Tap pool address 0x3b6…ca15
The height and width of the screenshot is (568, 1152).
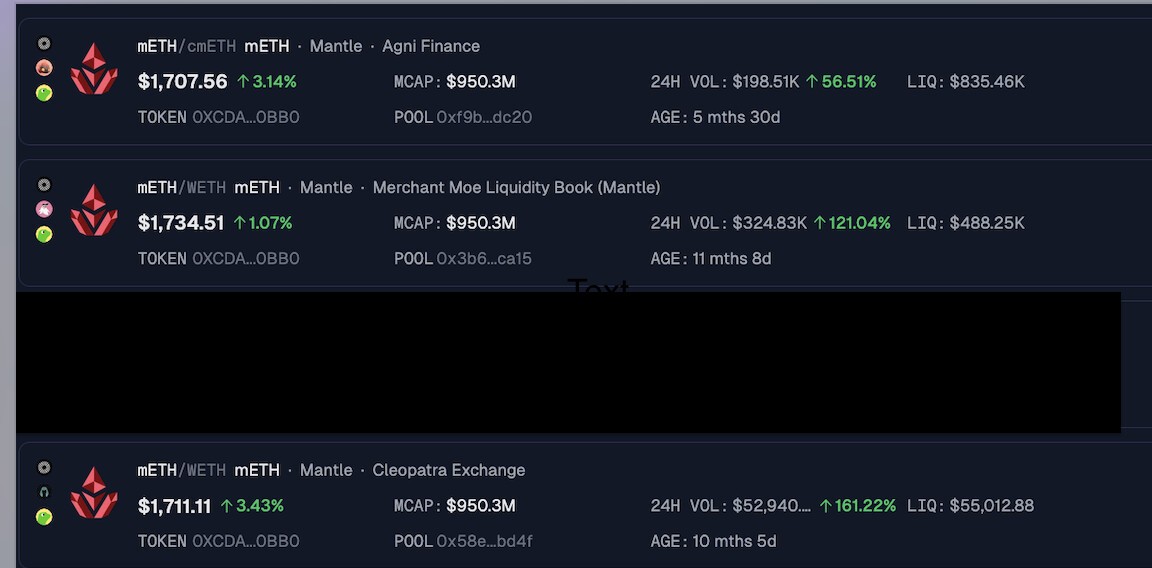point(484,259)
